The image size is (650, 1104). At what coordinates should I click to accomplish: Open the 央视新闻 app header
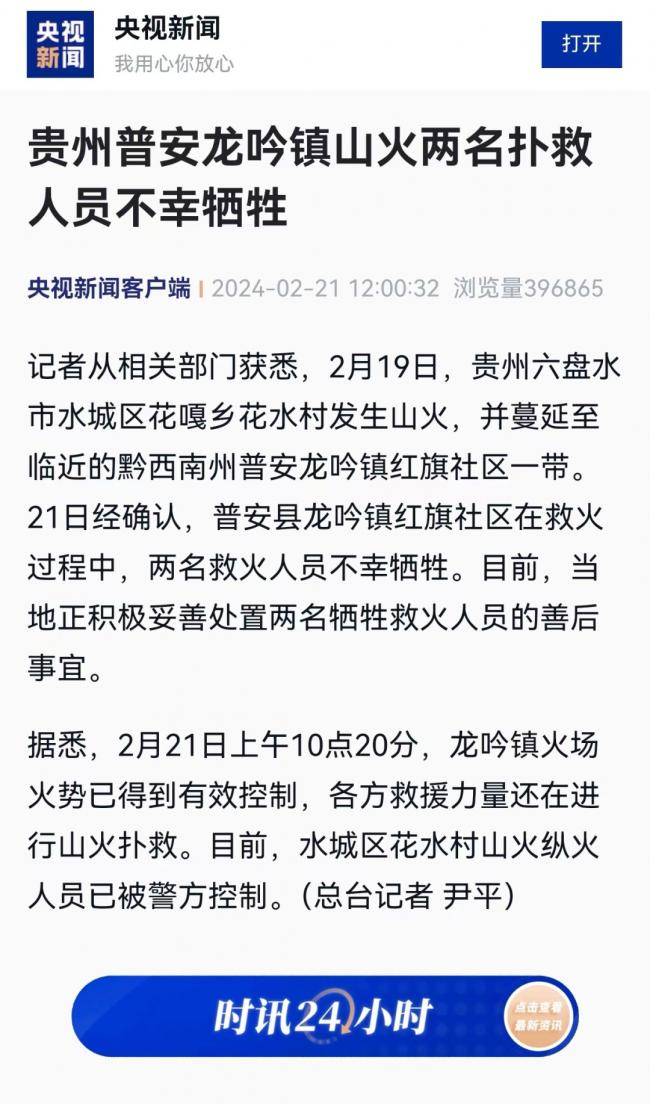[x=166, y=30]
